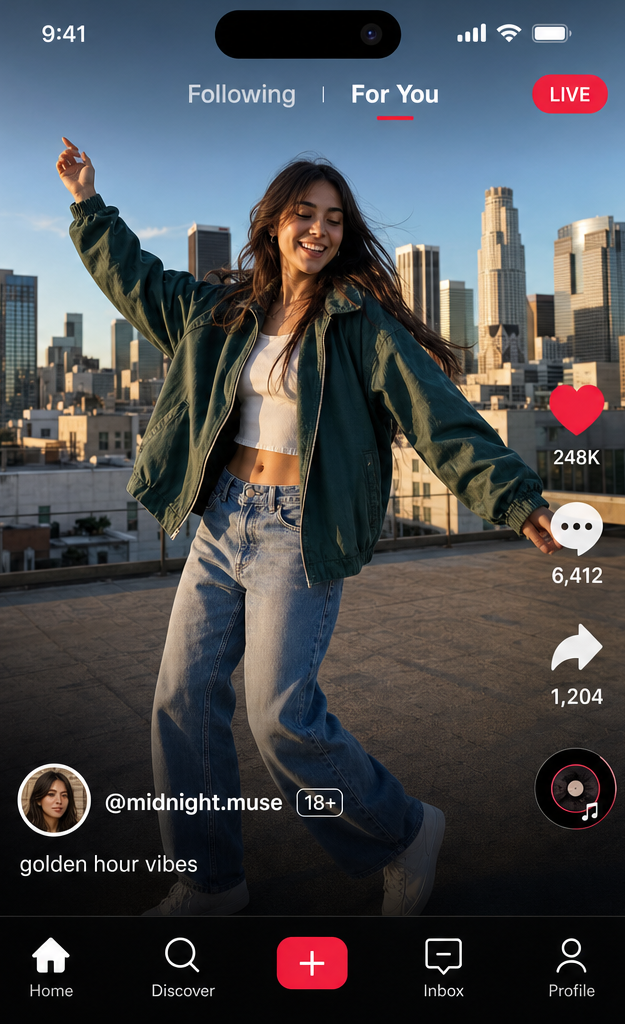Switch to the Following feed
This screenshot has width=625, height=1024.
[241, 95]
